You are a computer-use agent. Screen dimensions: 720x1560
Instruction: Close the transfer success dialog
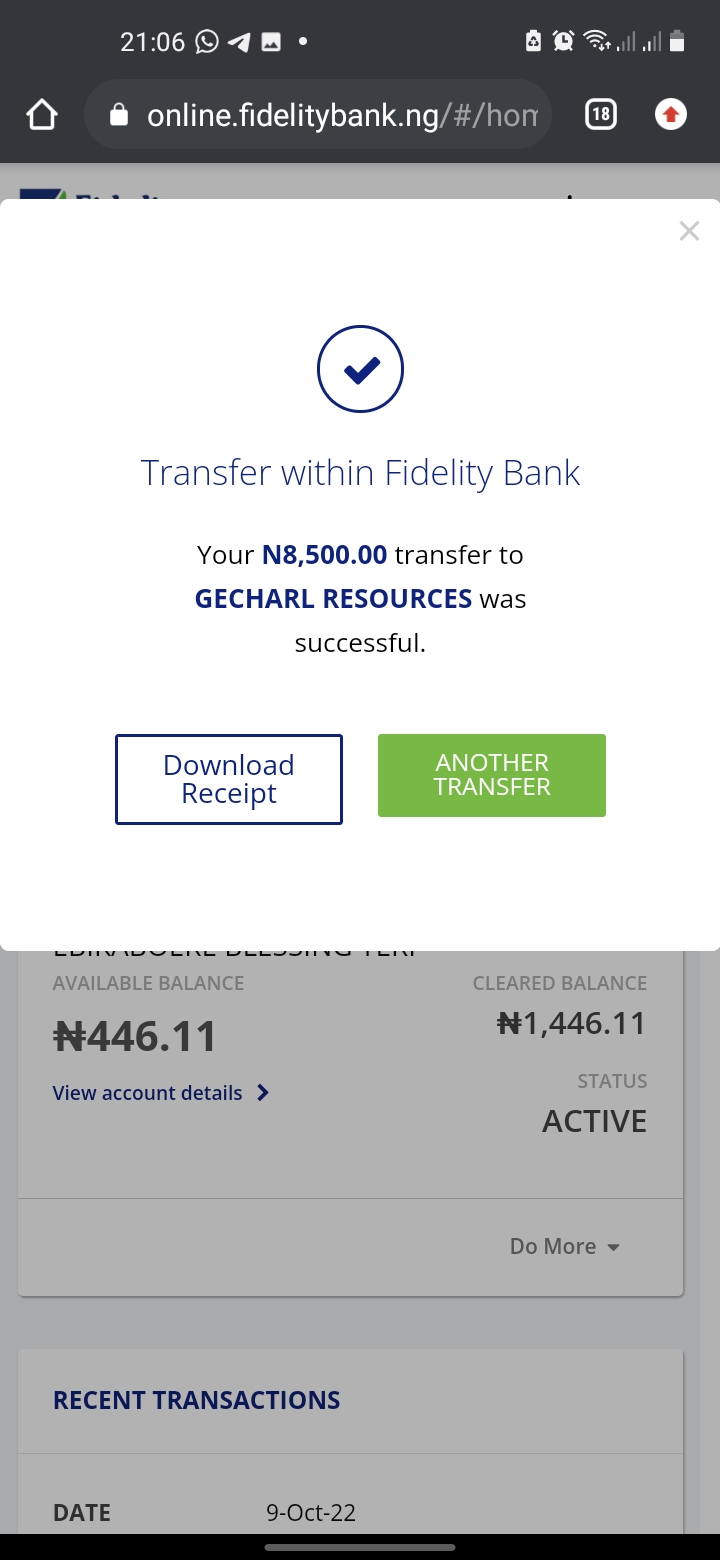tap(689, 232)
